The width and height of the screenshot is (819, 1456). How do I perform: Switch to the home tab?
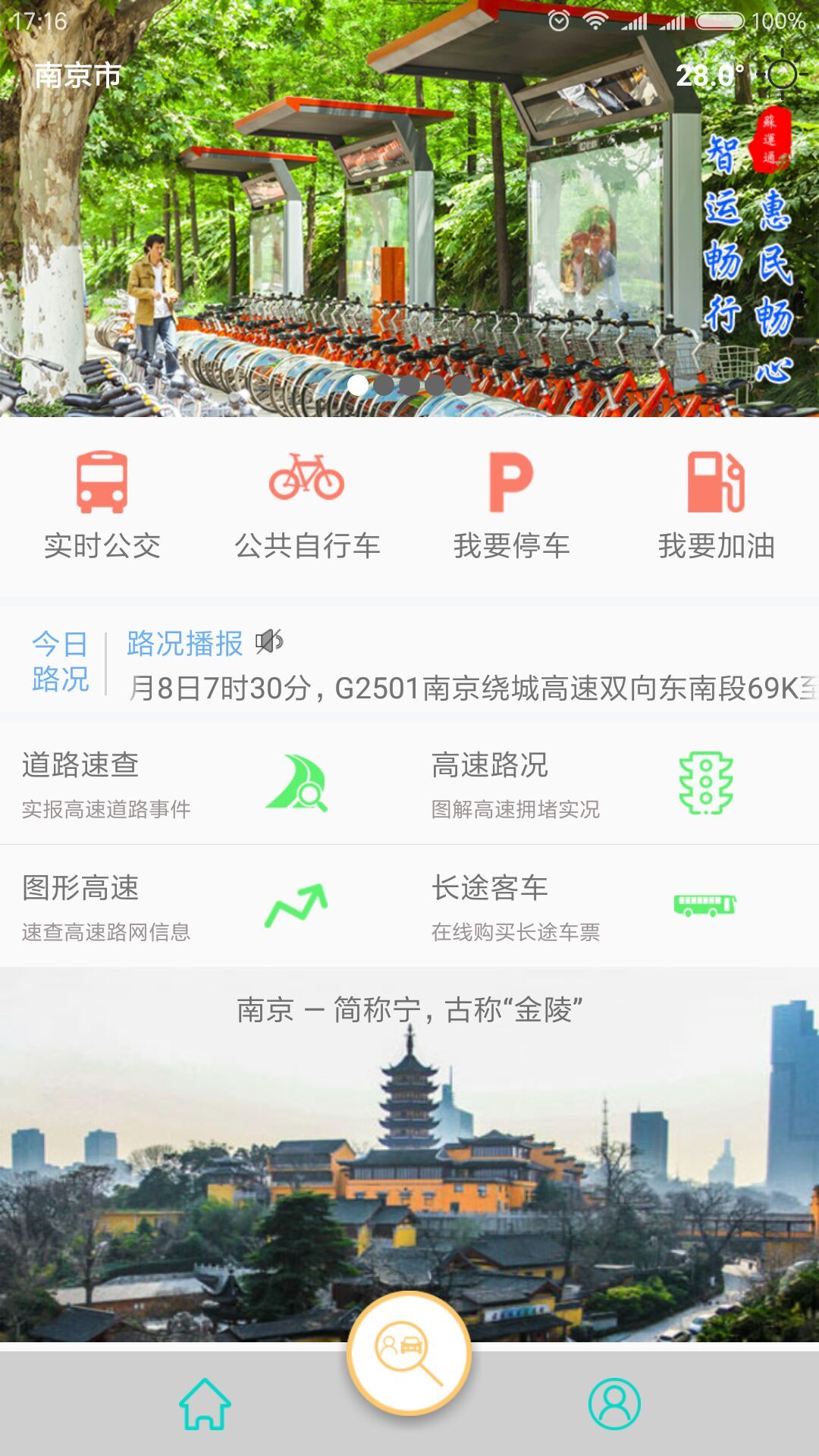coord(205,1404)
